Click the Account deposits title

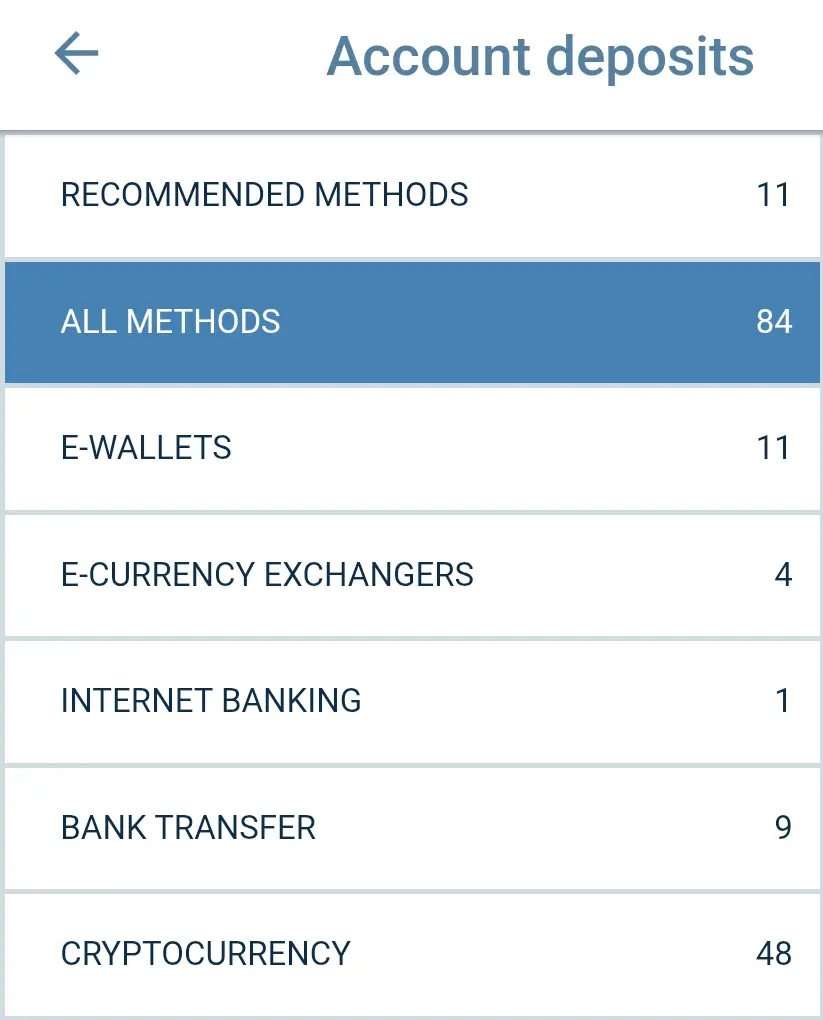pyautogui.click(x=539, y=56)
